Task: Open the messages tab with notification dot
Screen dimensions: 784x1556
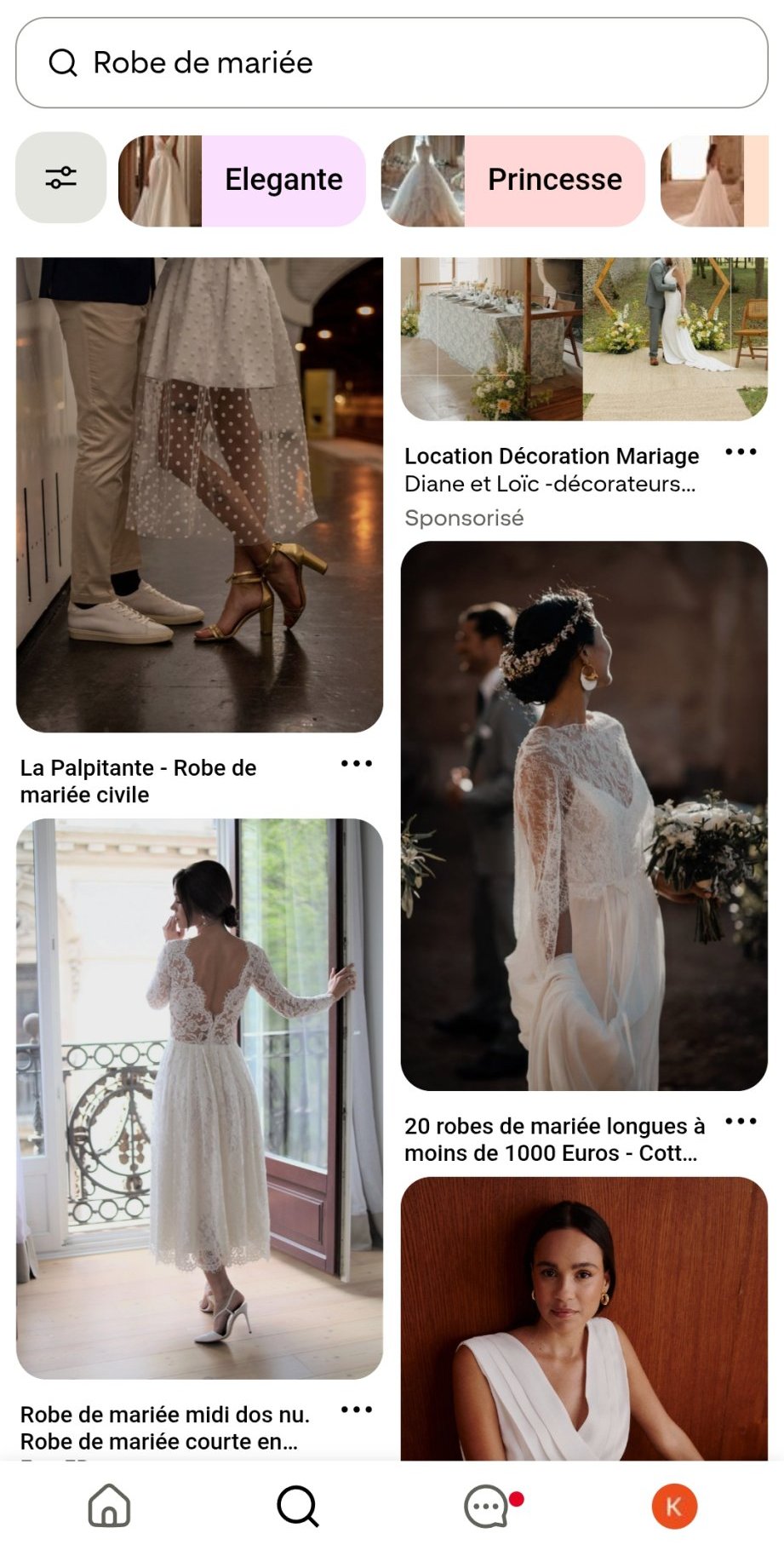Action: [488, 1506]
